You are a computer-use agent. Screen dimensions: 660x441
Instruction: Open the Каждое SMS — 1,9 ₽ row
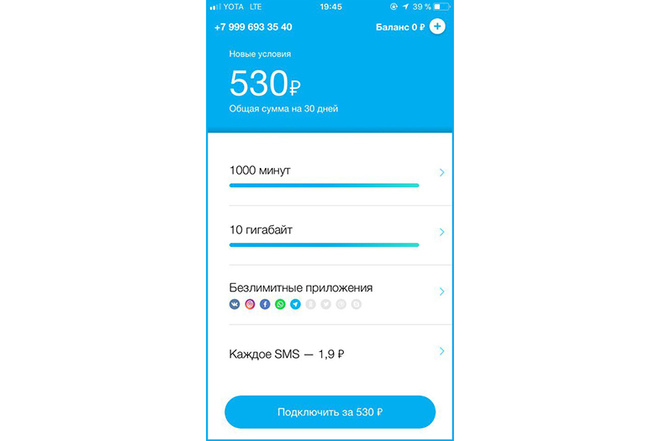330,353
